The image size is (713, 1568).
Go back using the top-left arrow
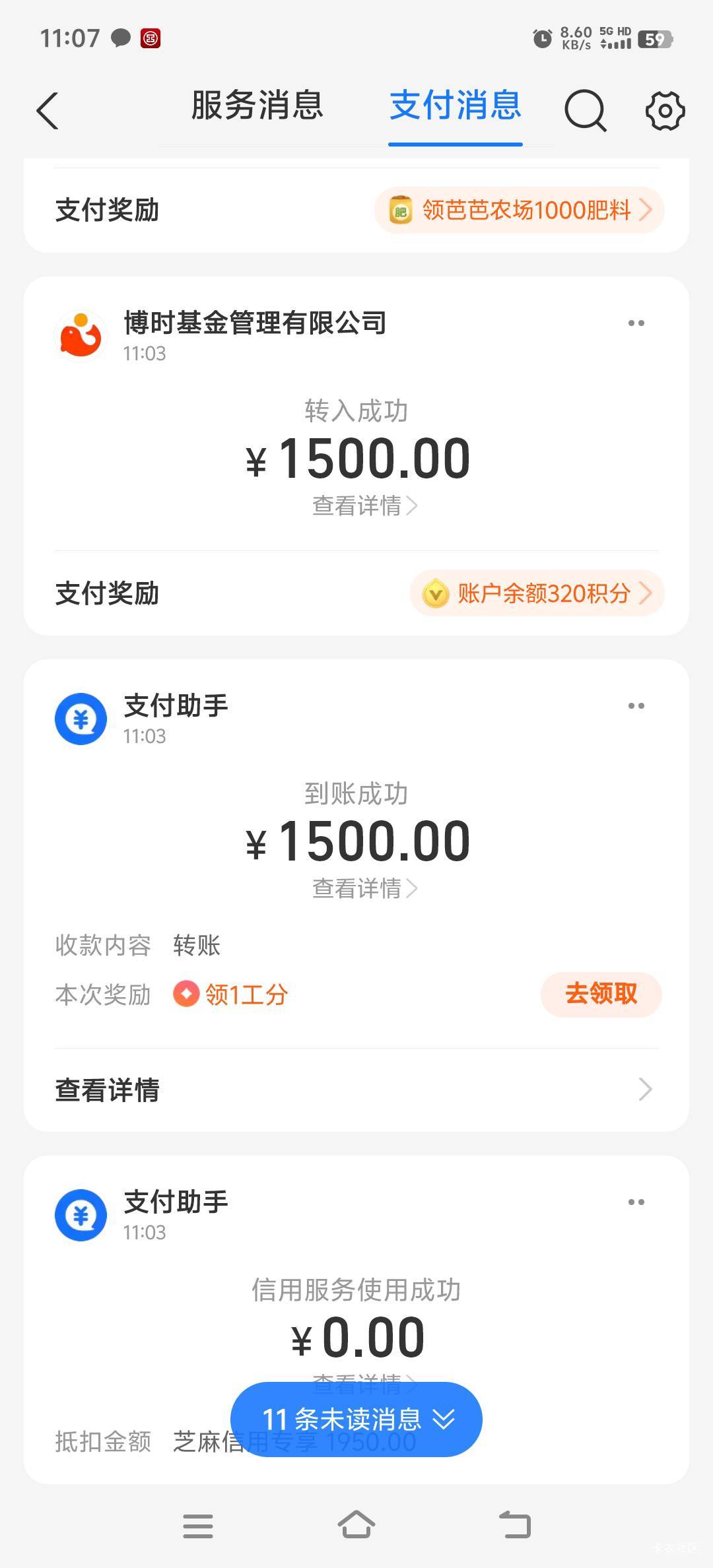click(x=48, y=110)
